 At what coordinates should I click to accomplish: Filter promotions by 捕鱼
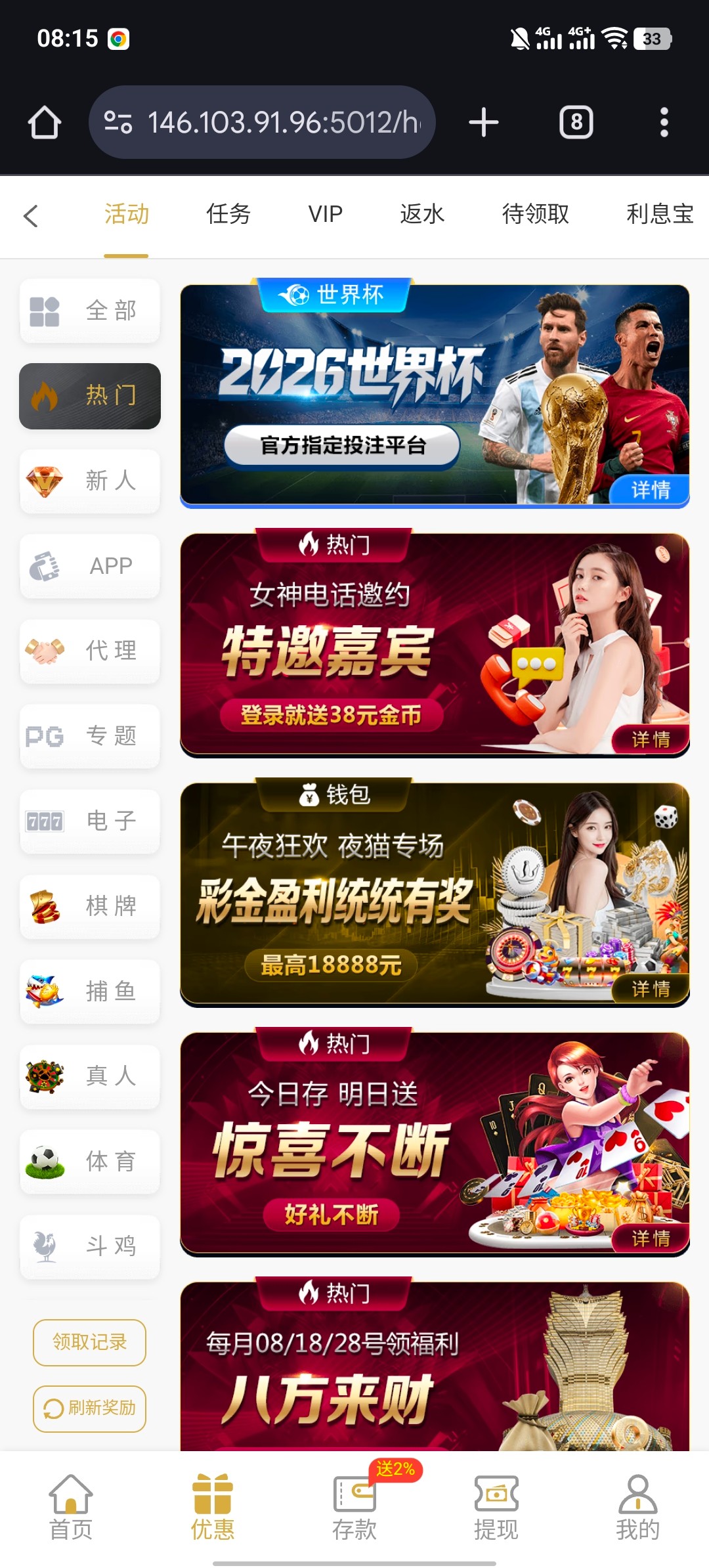90,991
